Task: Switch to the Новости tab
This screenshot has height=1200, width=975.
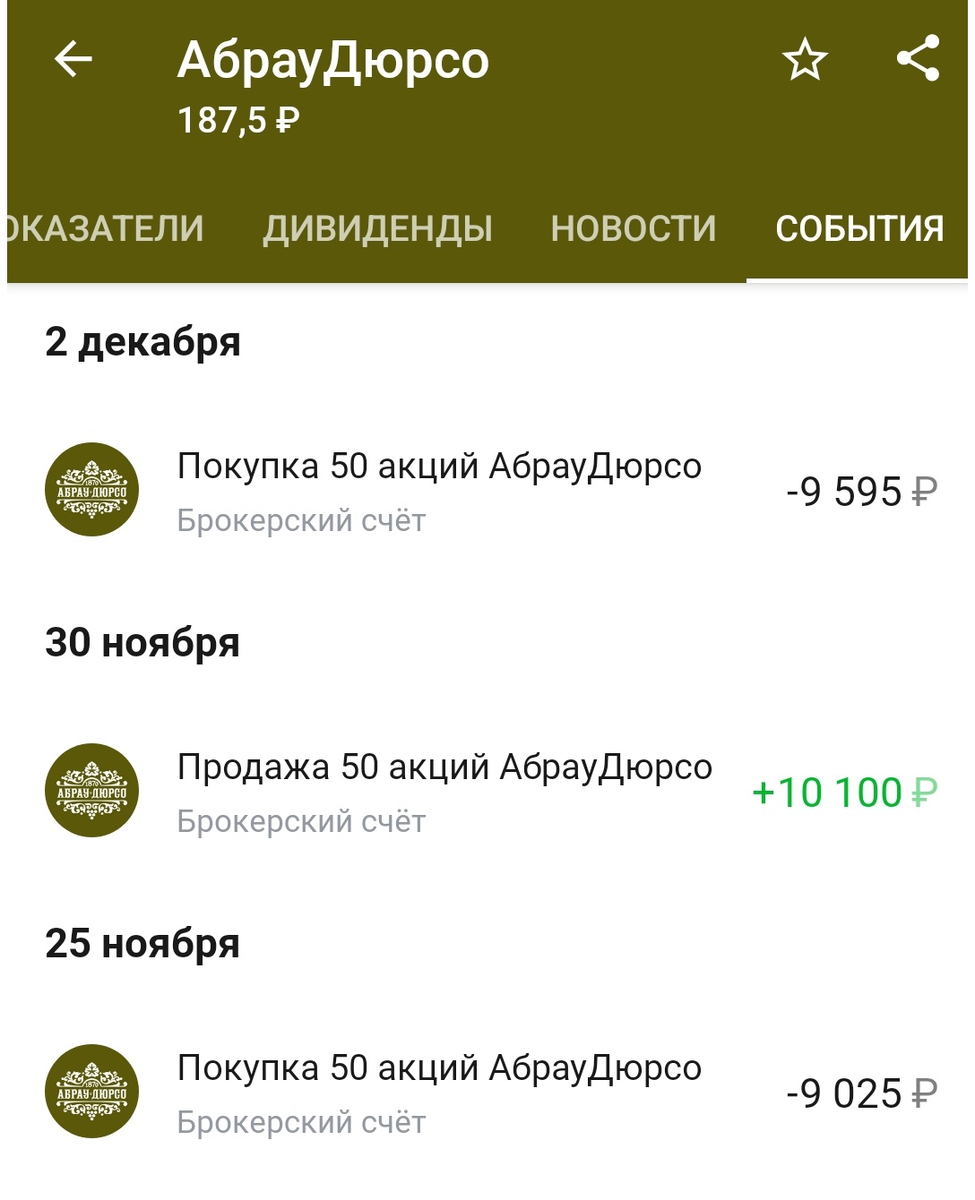Action: point(633,229)
